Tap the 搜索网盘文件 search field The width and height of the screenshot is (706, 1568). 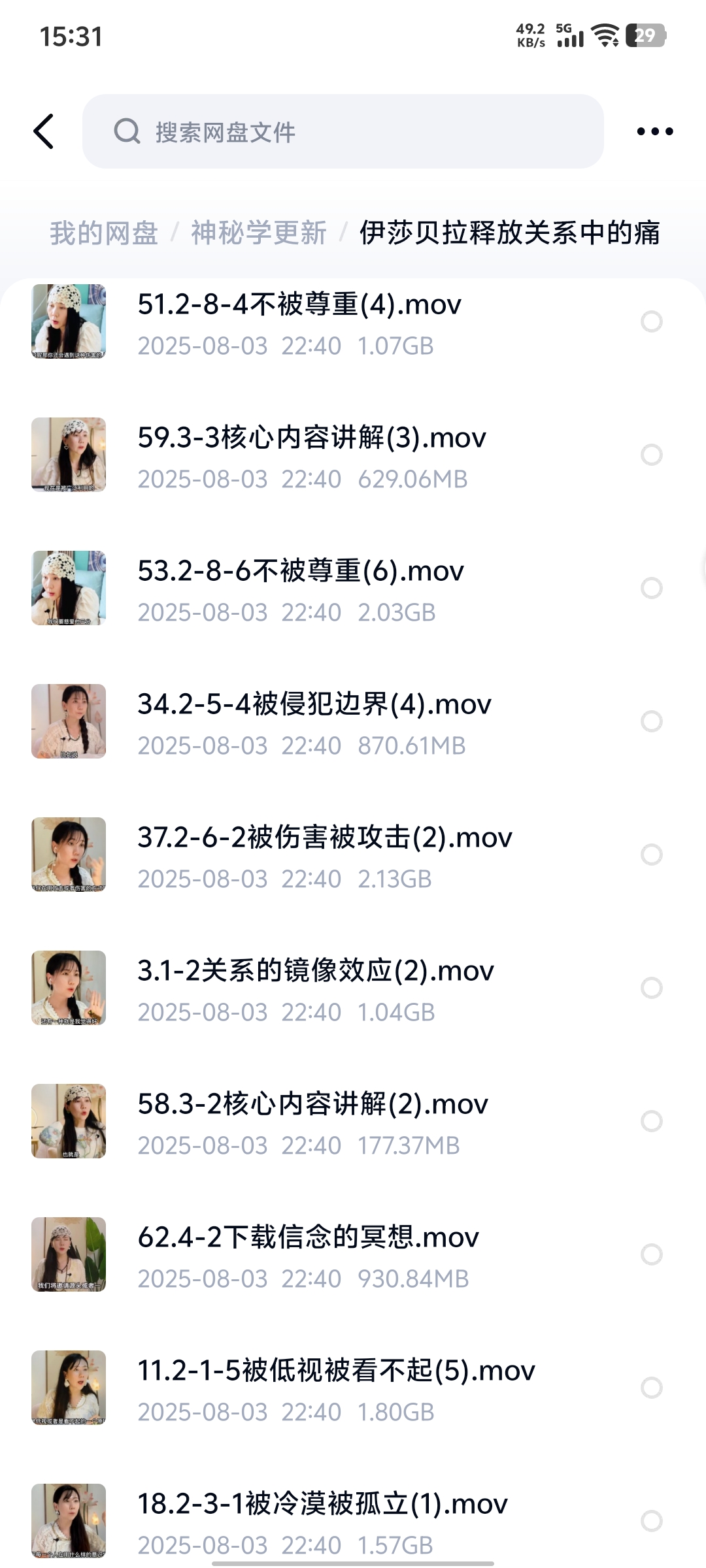(343, 131)
